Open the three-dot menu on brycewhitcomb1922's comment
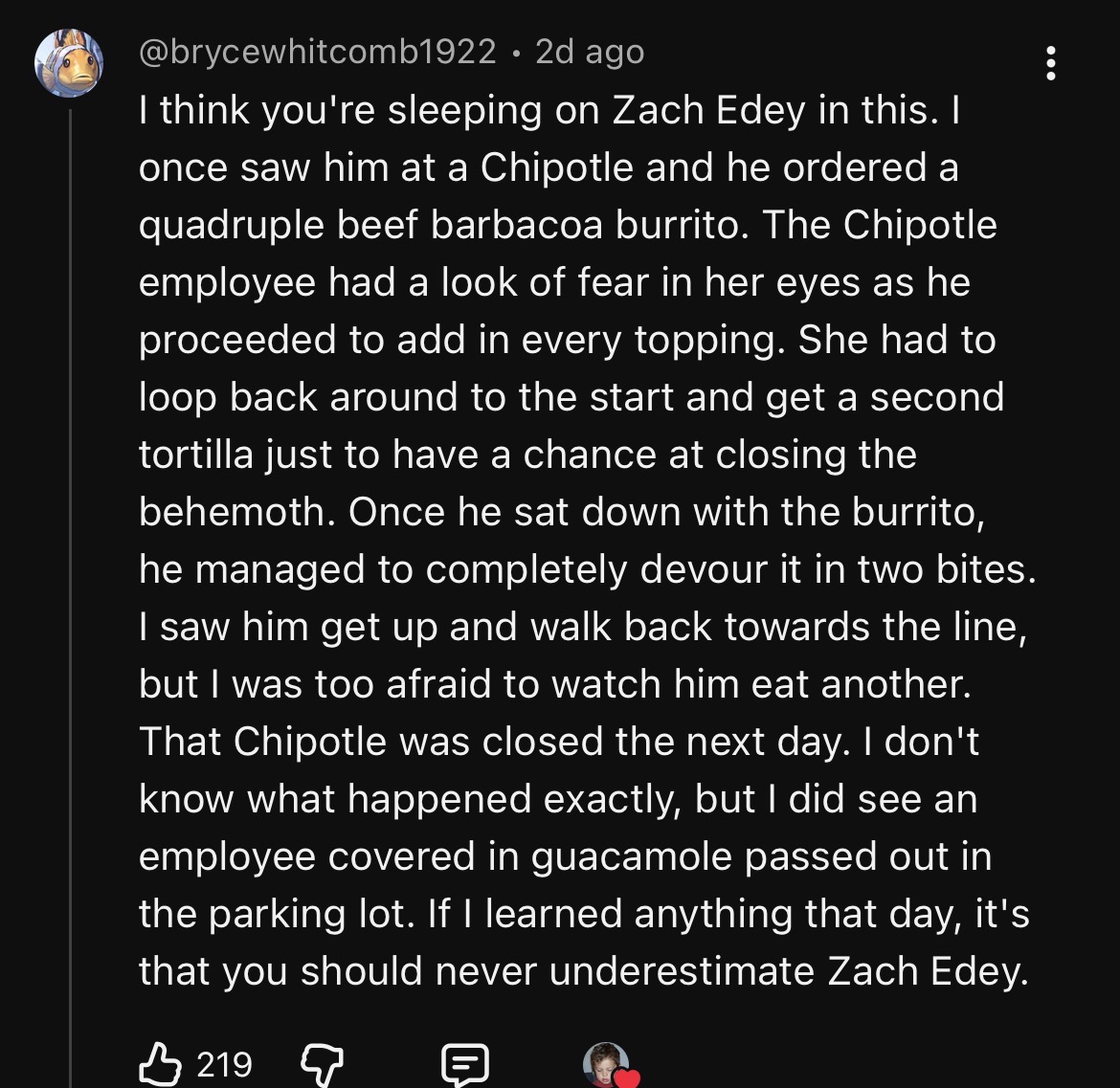Screen dimensions: 1120x1088 1051,63
